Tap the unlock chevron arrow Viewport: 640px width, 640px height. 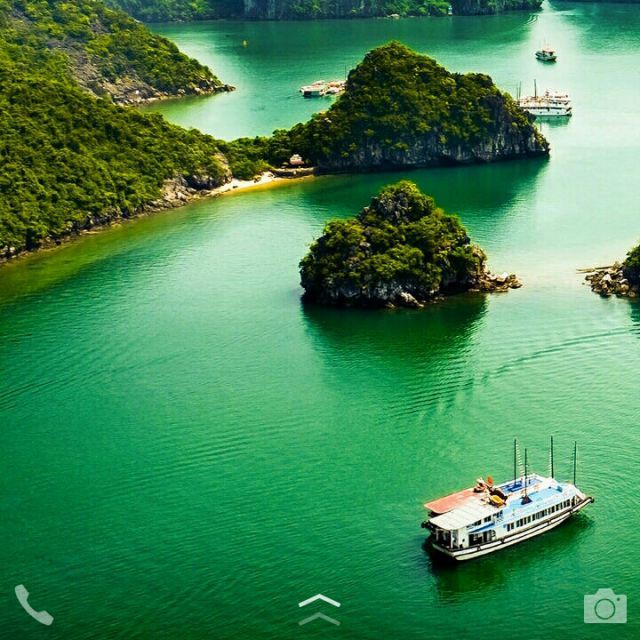tap(319, 609)
